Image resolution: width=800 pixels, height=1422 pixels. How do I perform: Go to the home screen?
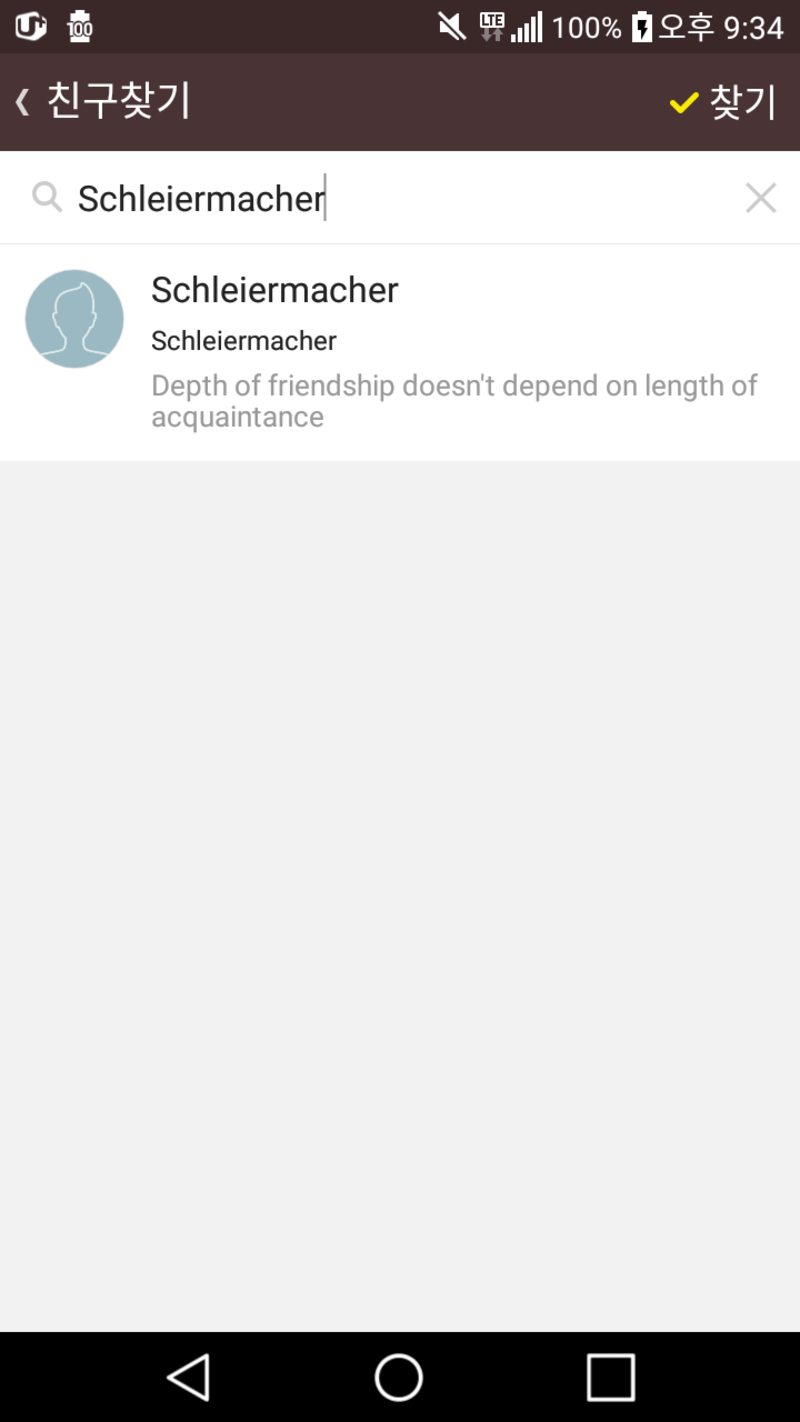pos(399,1377)
